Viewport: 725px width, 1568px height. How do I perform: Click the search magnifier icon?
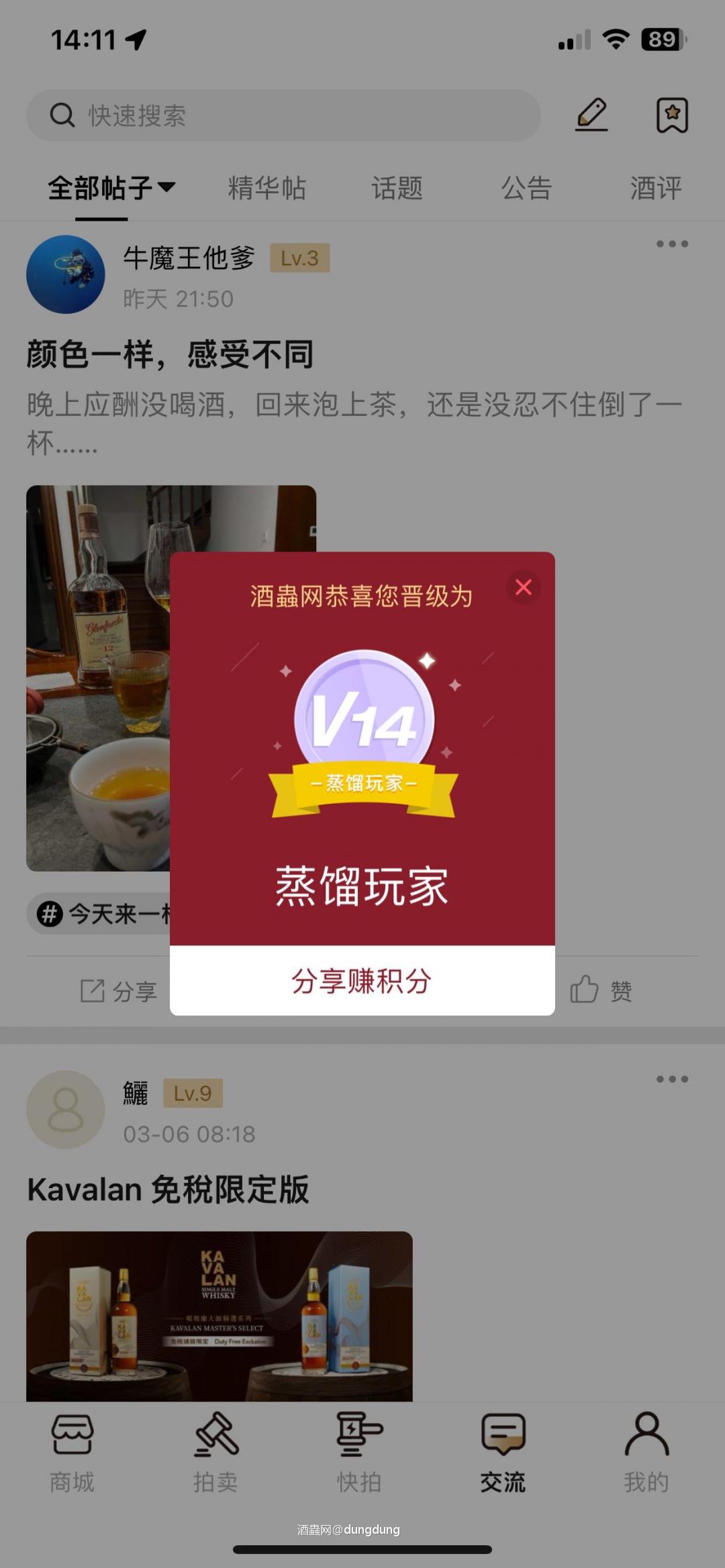point(64,114)
